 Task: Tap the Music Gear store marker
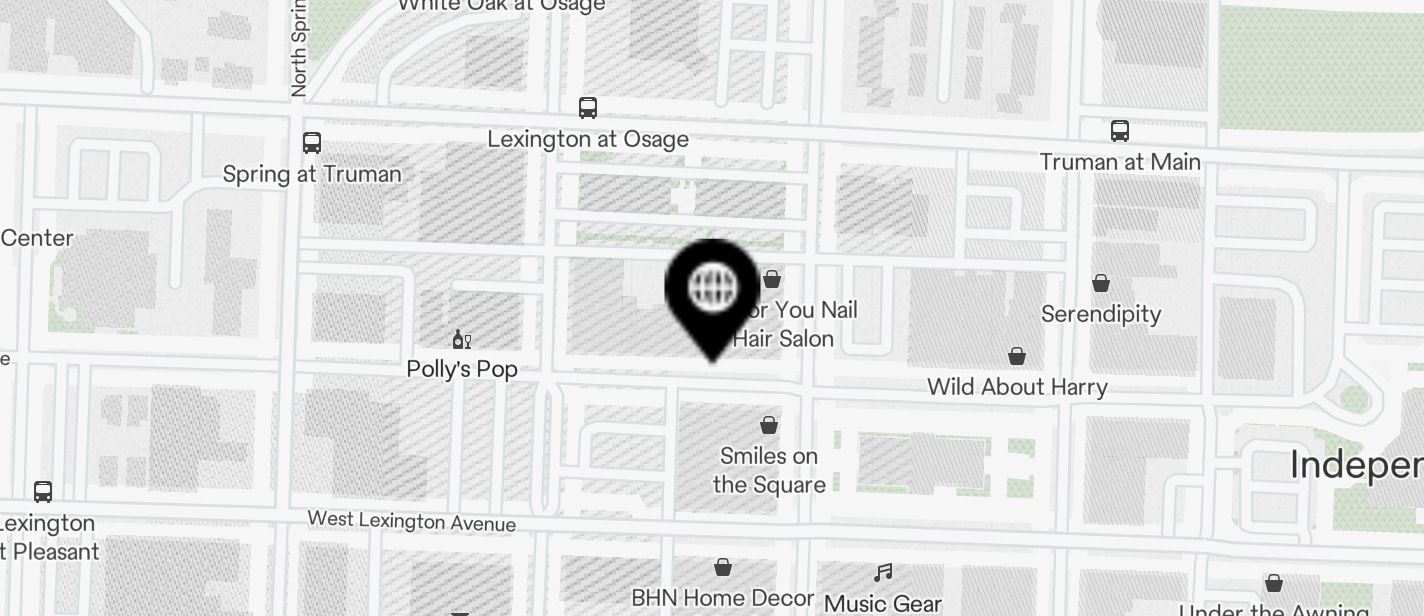(882, 574)
